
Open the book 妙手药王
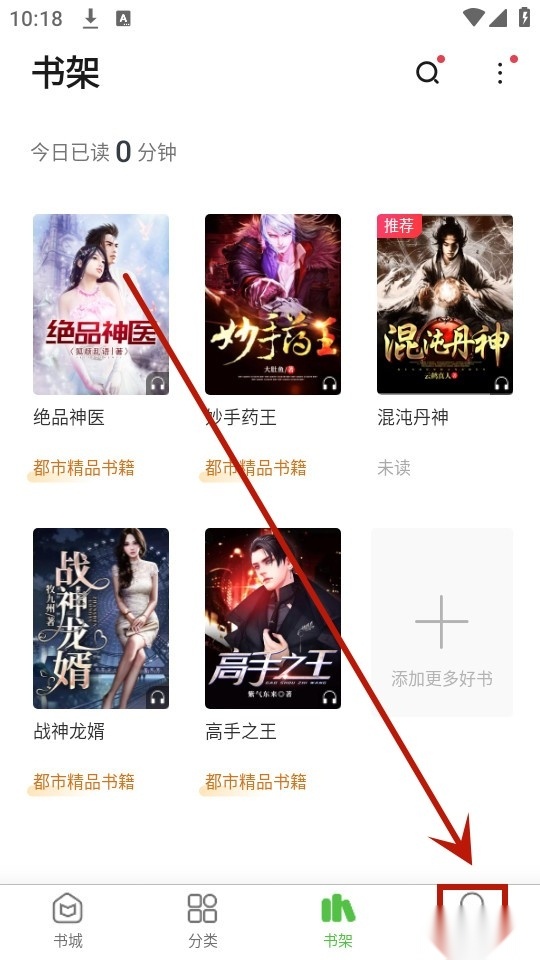pos(272,304)
